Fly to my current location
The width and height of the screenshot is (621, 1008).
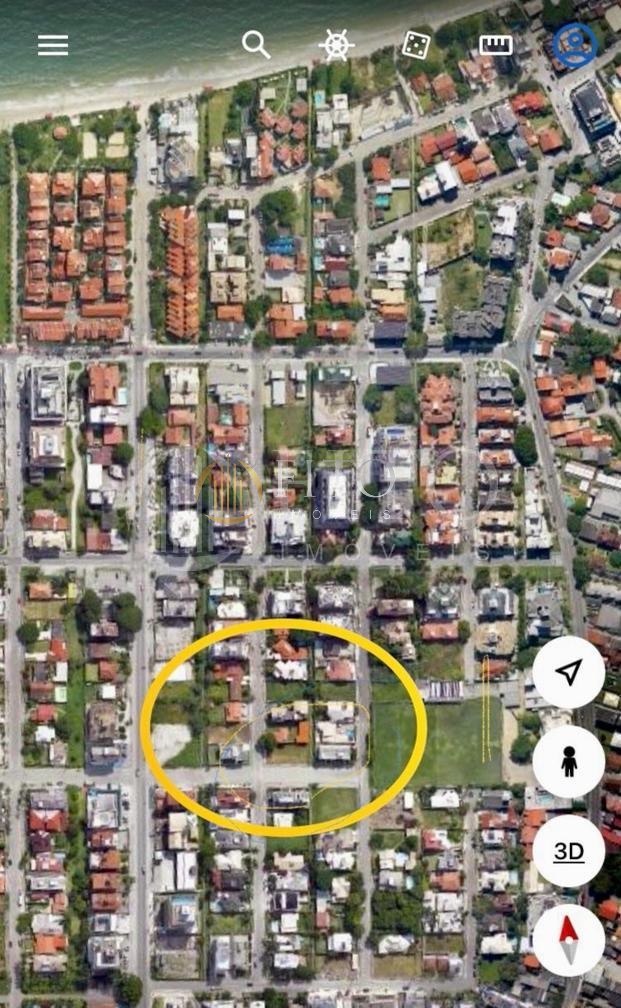[568, 673]
